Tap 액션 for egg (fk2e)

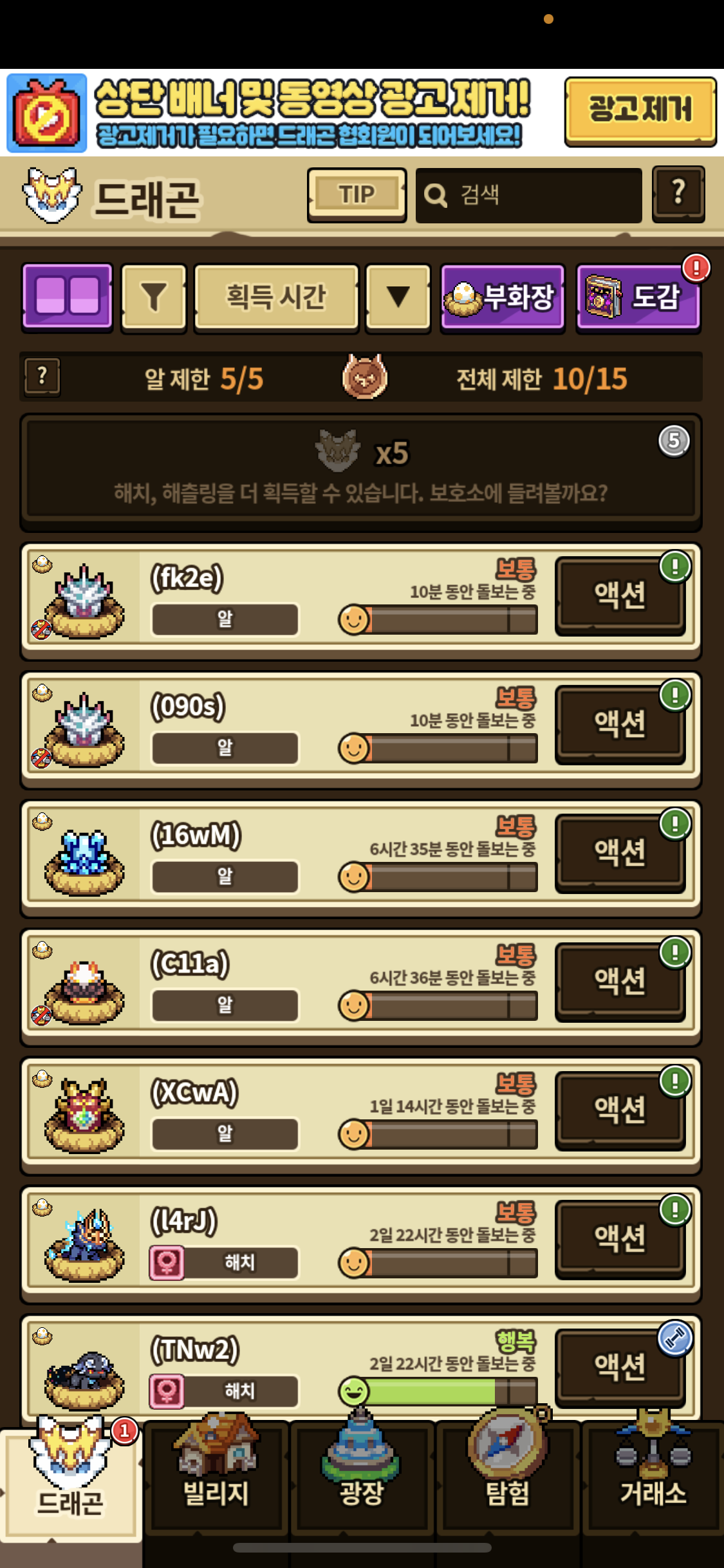[x=620, y=595]
